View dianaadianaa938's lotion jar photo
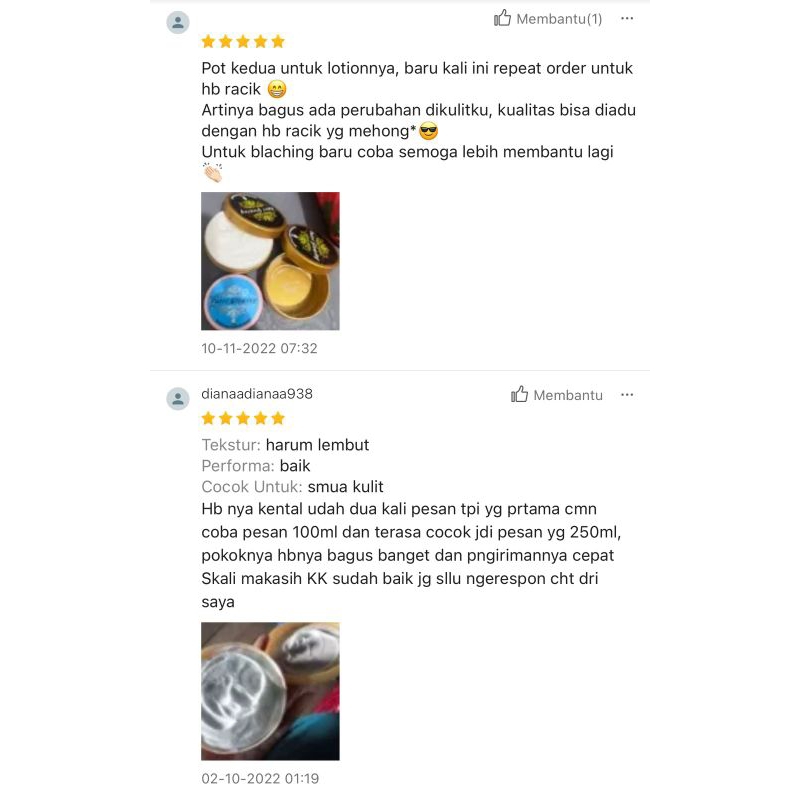 coord(270,691)
